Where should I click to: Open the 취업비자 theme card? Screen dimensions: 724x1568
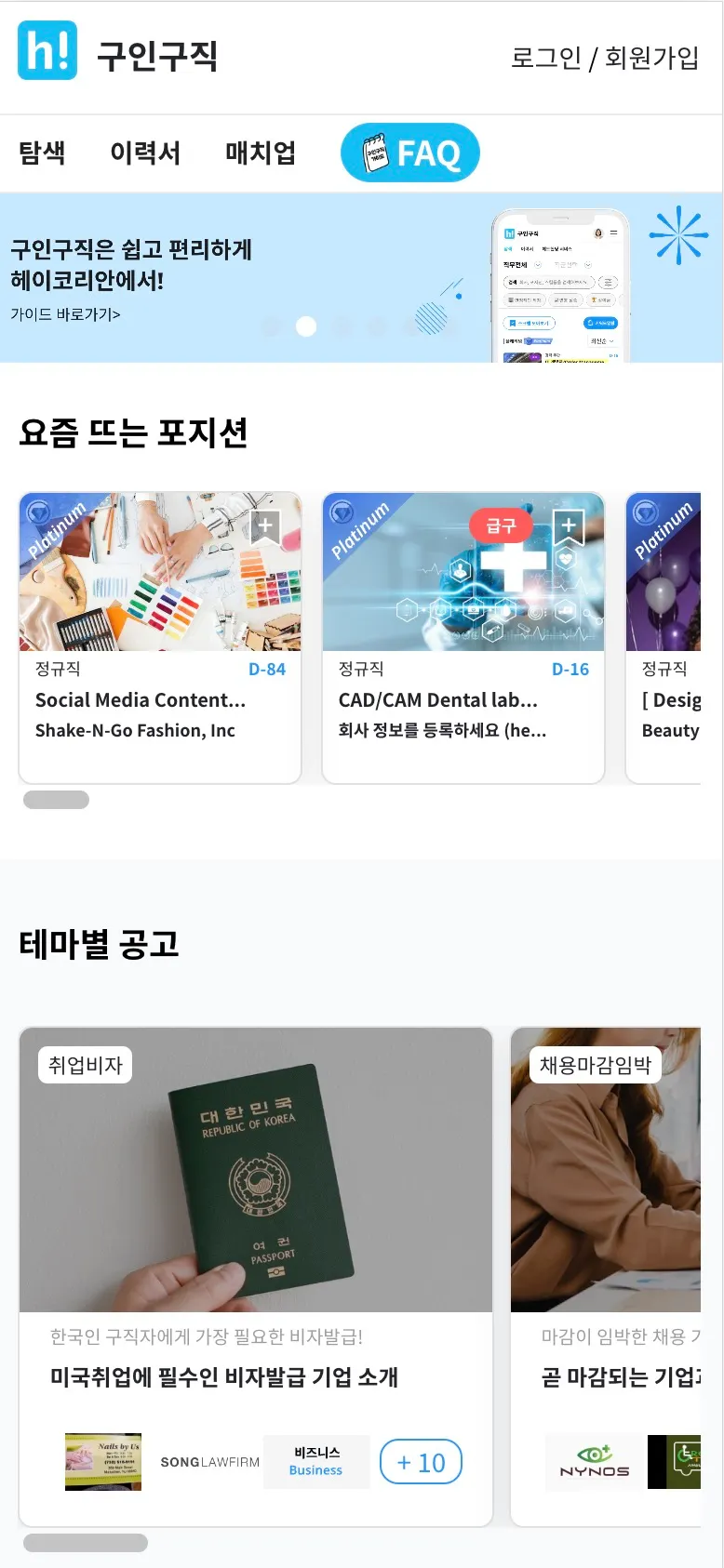click(x=255, y=1209)
